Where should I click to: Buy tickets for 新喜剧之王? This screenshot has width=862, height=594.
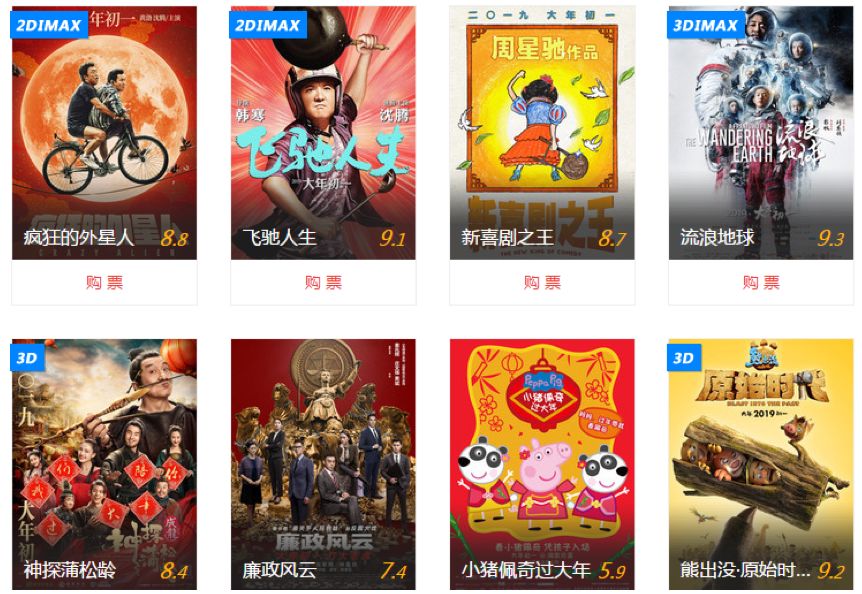[x=542, y=283]
